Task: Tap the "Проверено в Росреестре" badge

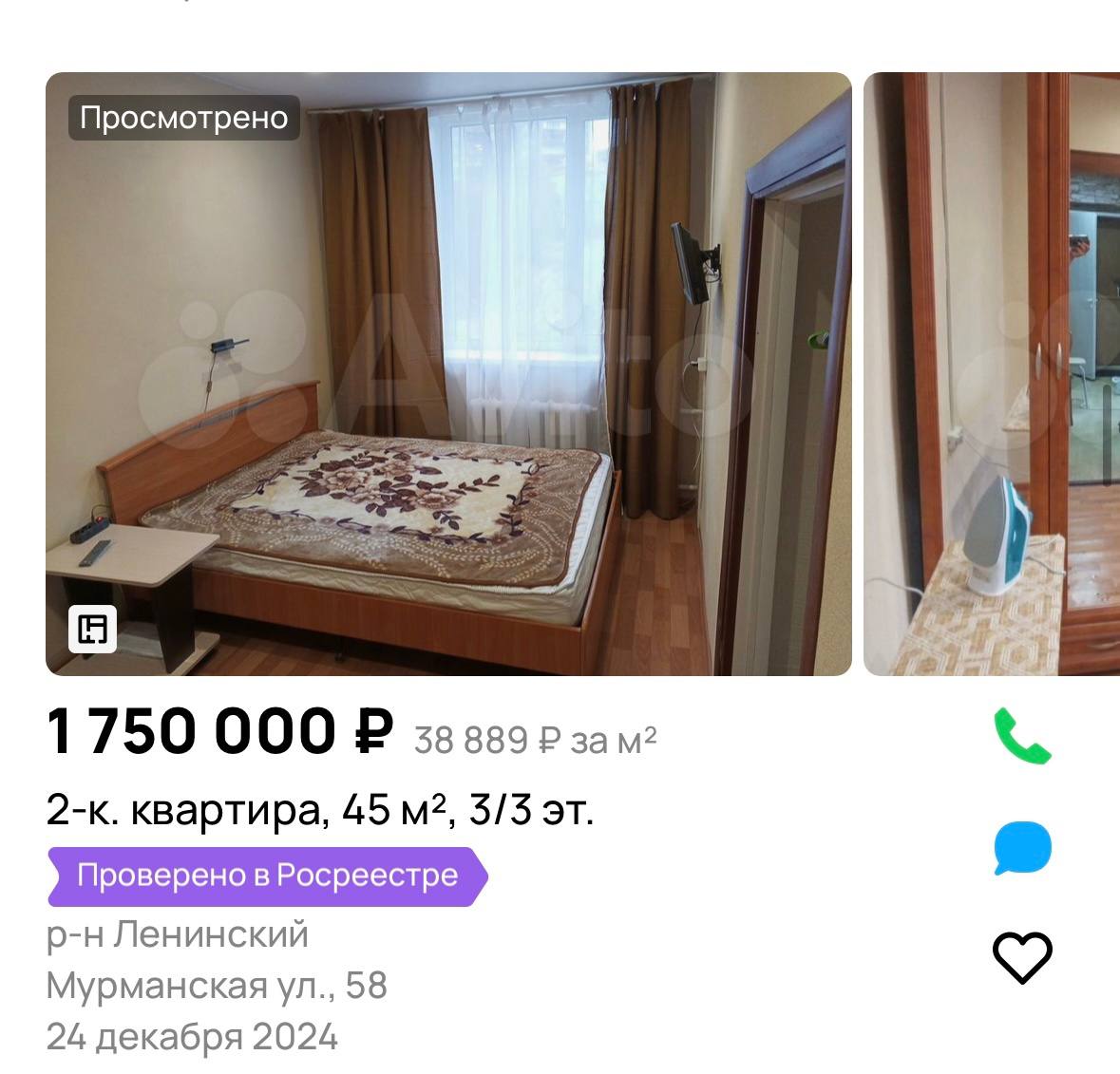Action: tap(267, 876)
